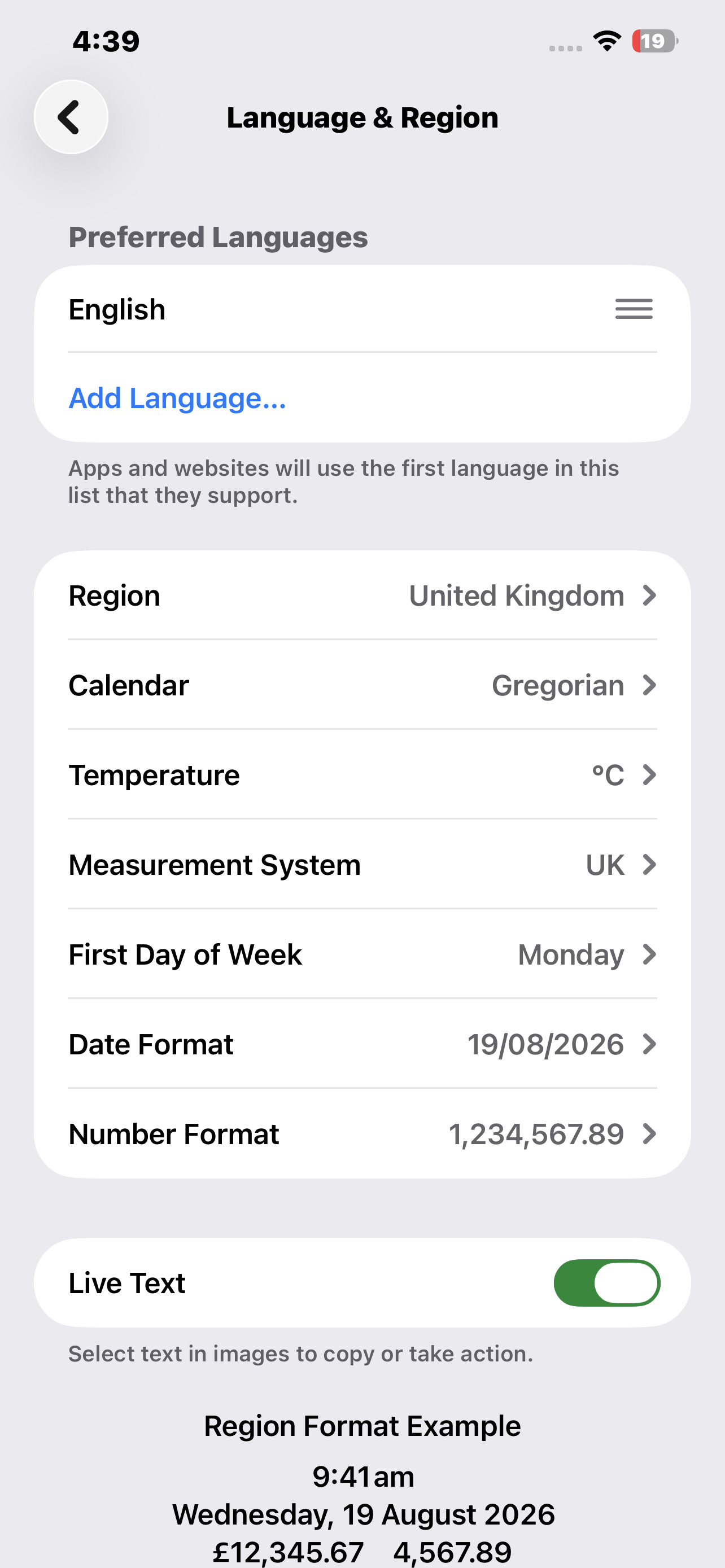Change the Temperature unit

pyautogui.click(x=362, y=774)
